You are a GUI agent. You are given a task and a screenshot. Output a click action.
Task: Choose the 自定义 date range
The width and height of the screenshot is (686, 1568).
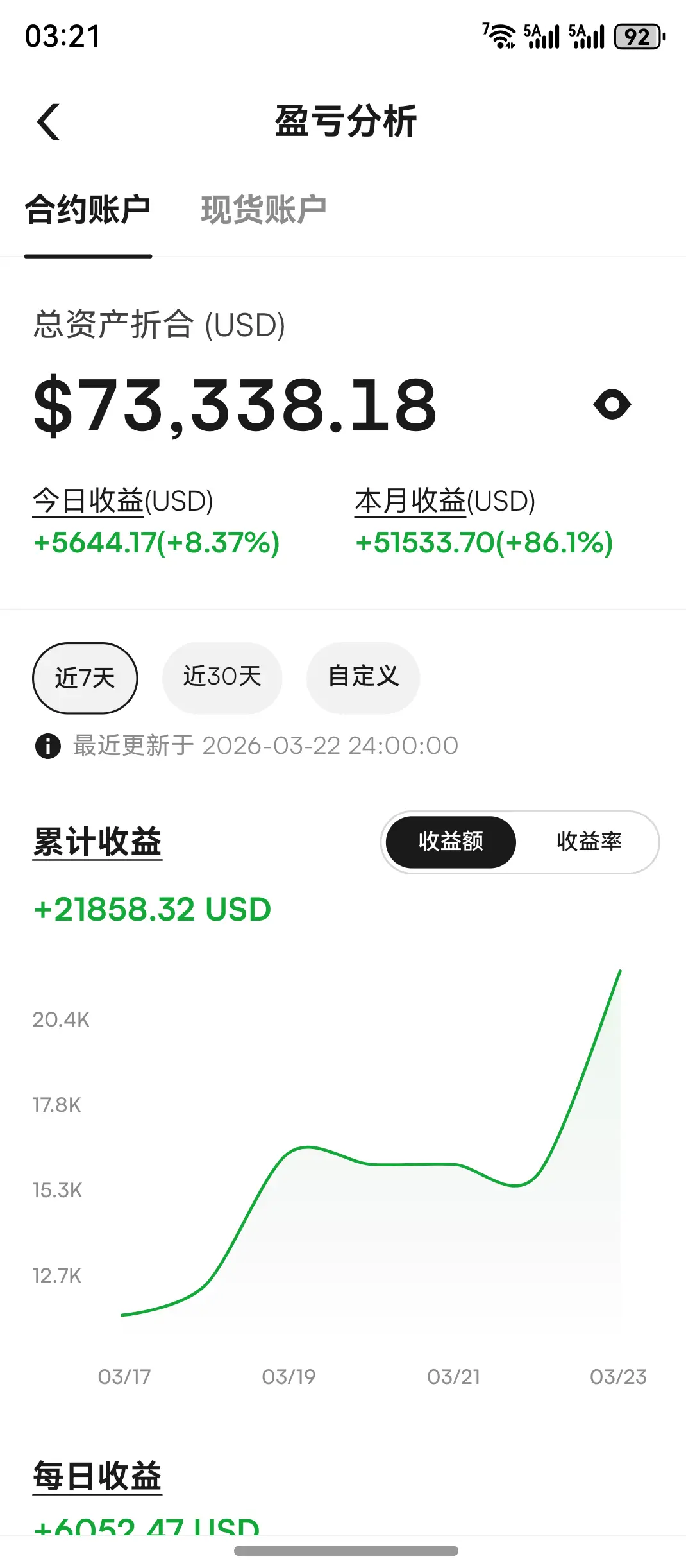pyautogui.click(x=363, y=678)
